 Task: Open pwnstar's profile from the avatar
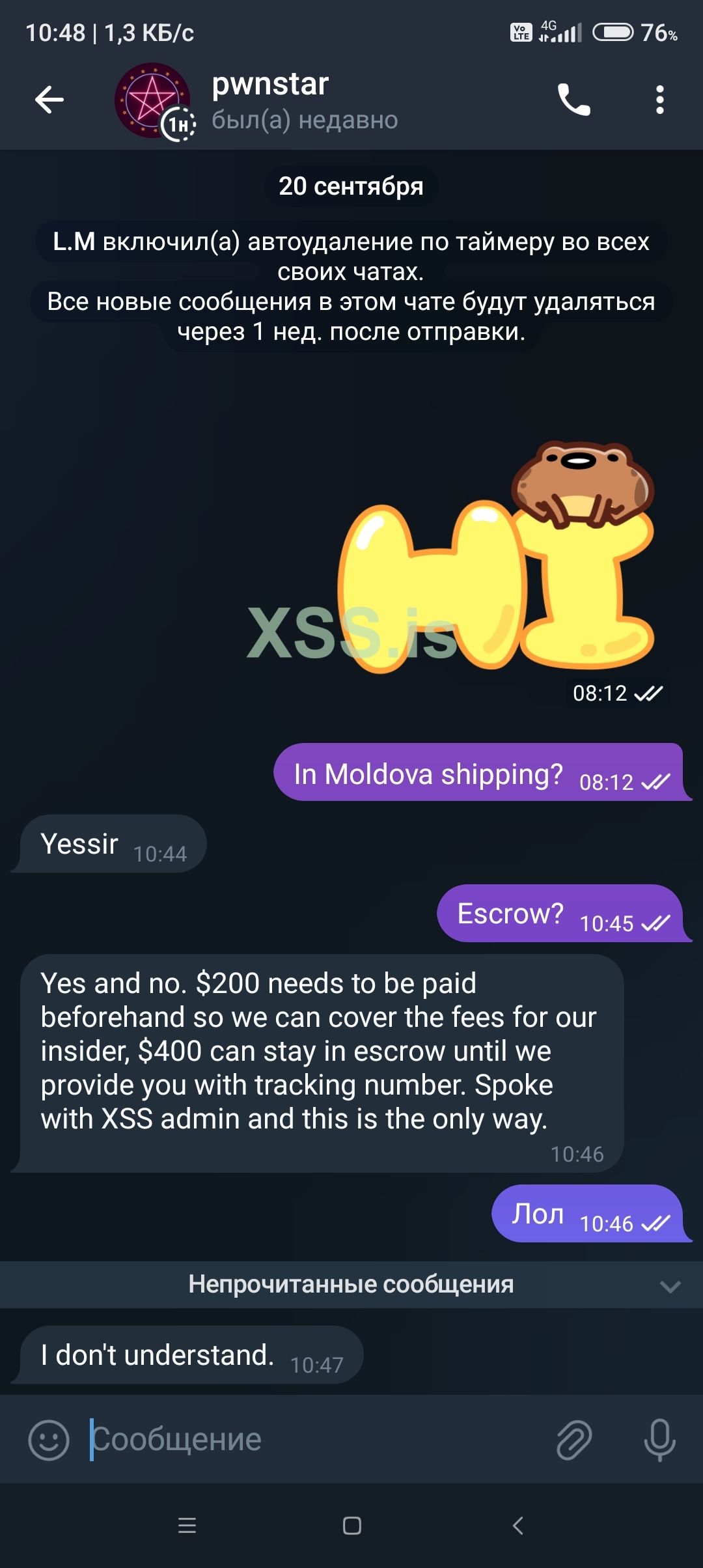coord(153,100)
